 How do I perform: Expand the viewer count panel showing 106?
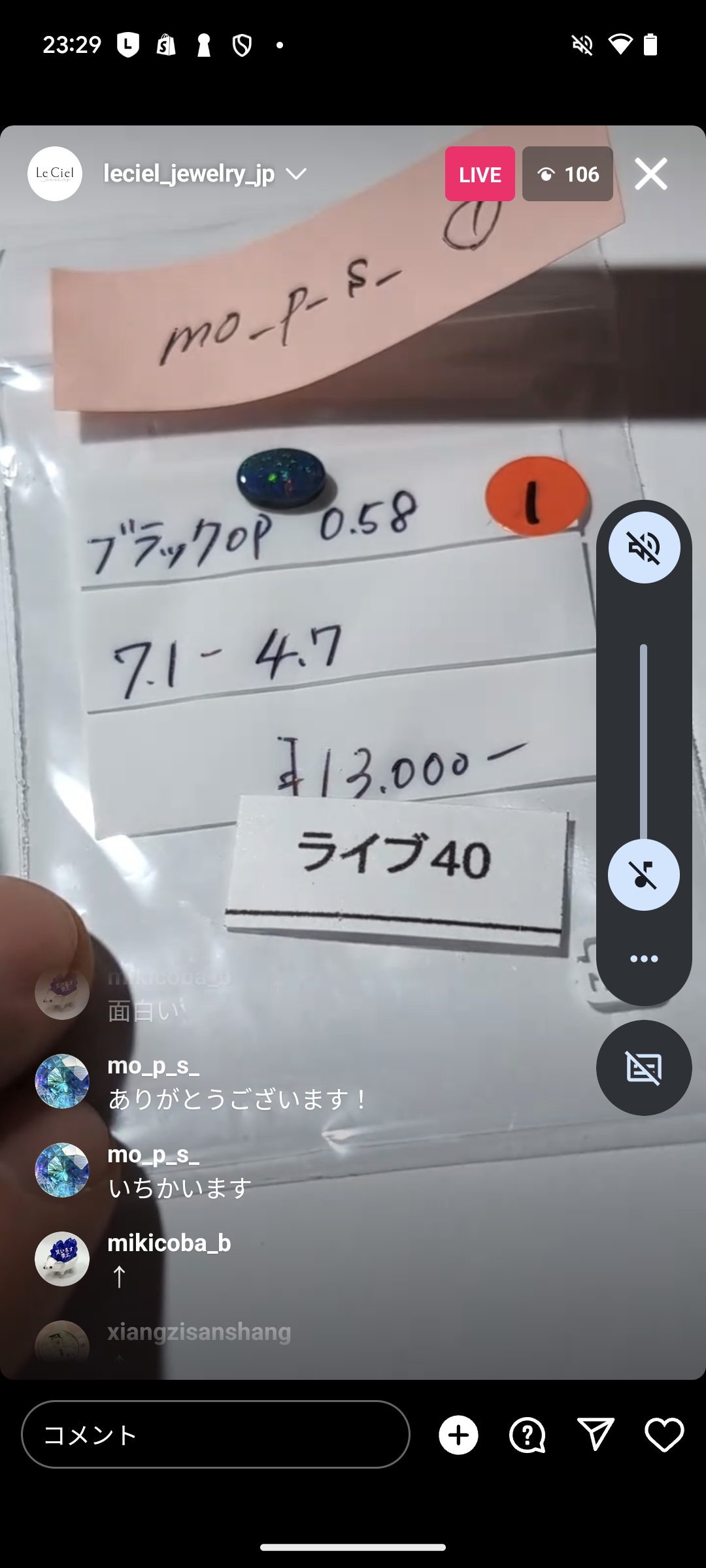tap(567, 174)
